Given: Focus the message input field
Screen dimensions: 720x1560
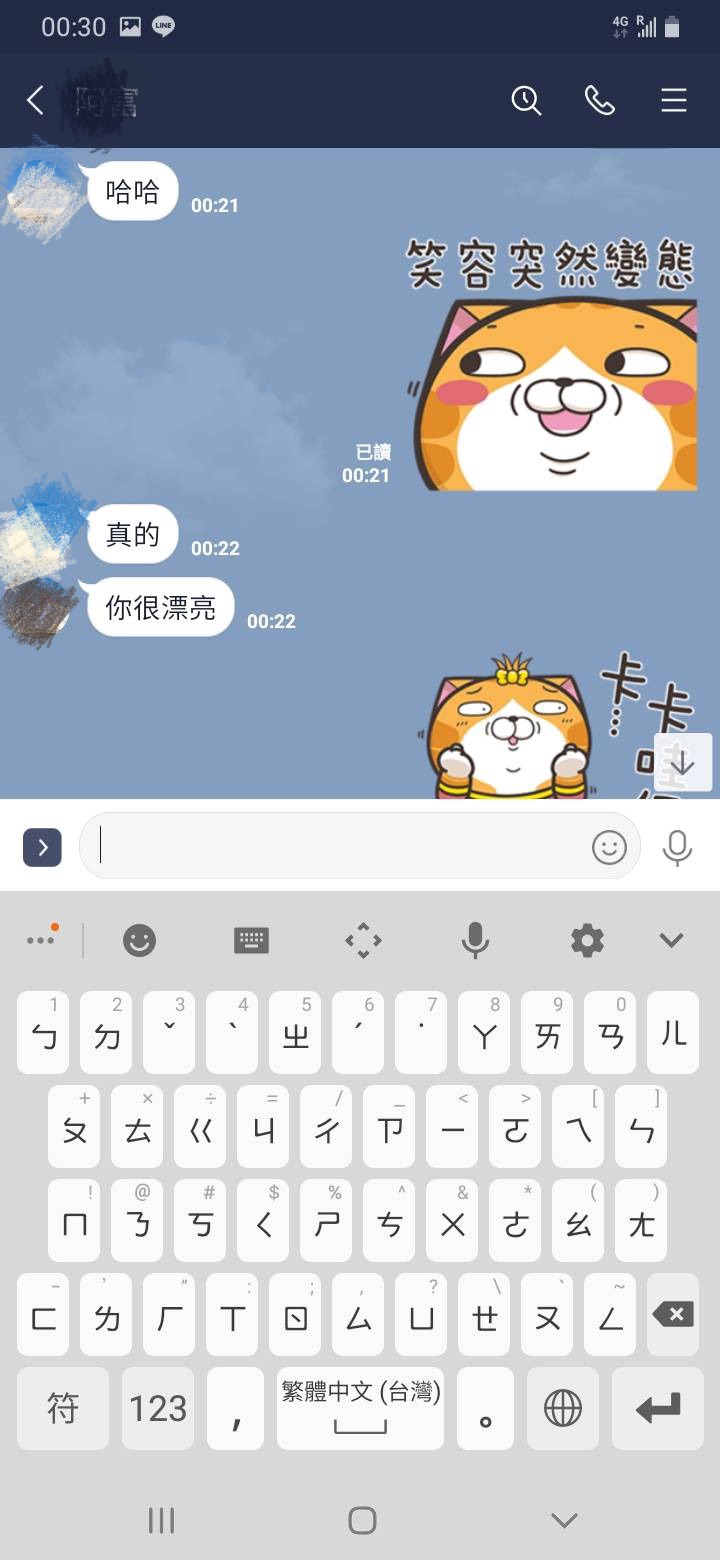Looking at the screenshot, I should 340,847.
